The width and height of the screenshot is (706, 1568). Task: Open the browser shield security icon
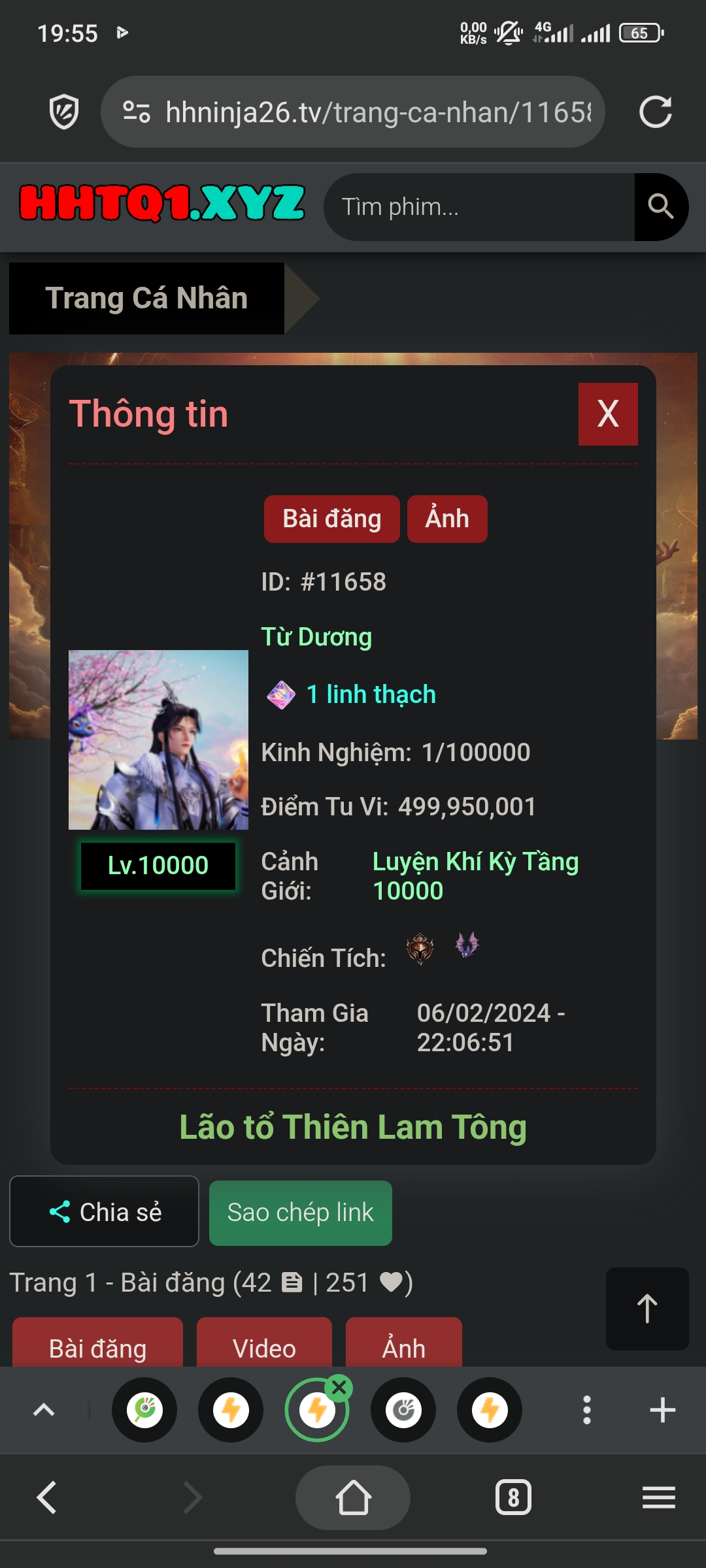pyautogui.click(x=64, y=112)
